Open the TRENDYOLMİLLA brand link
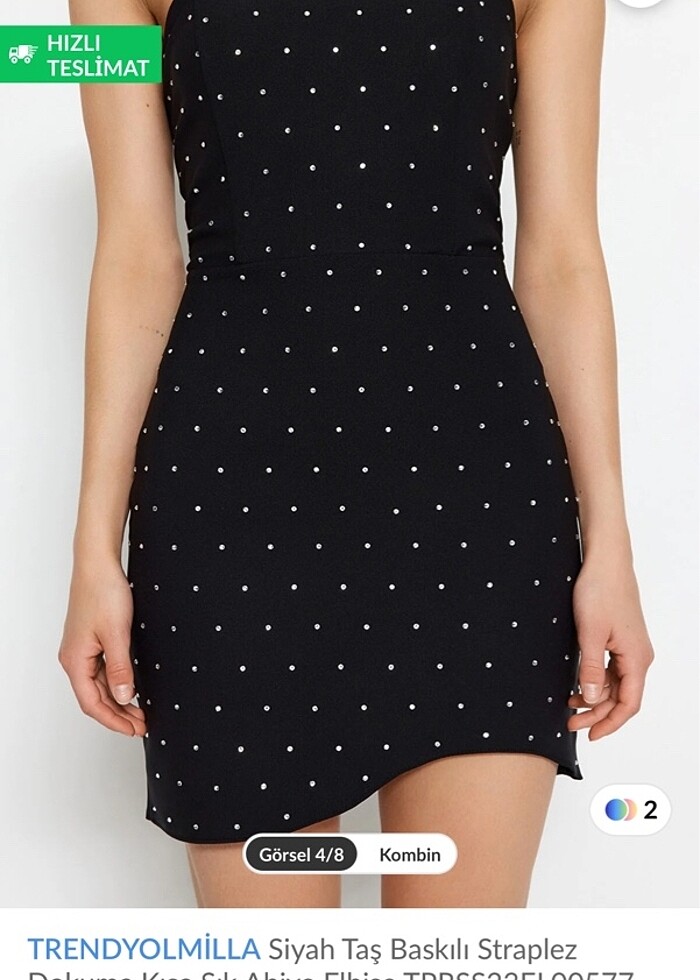Screen dimensions: 700x980 (x=143, y=948)
